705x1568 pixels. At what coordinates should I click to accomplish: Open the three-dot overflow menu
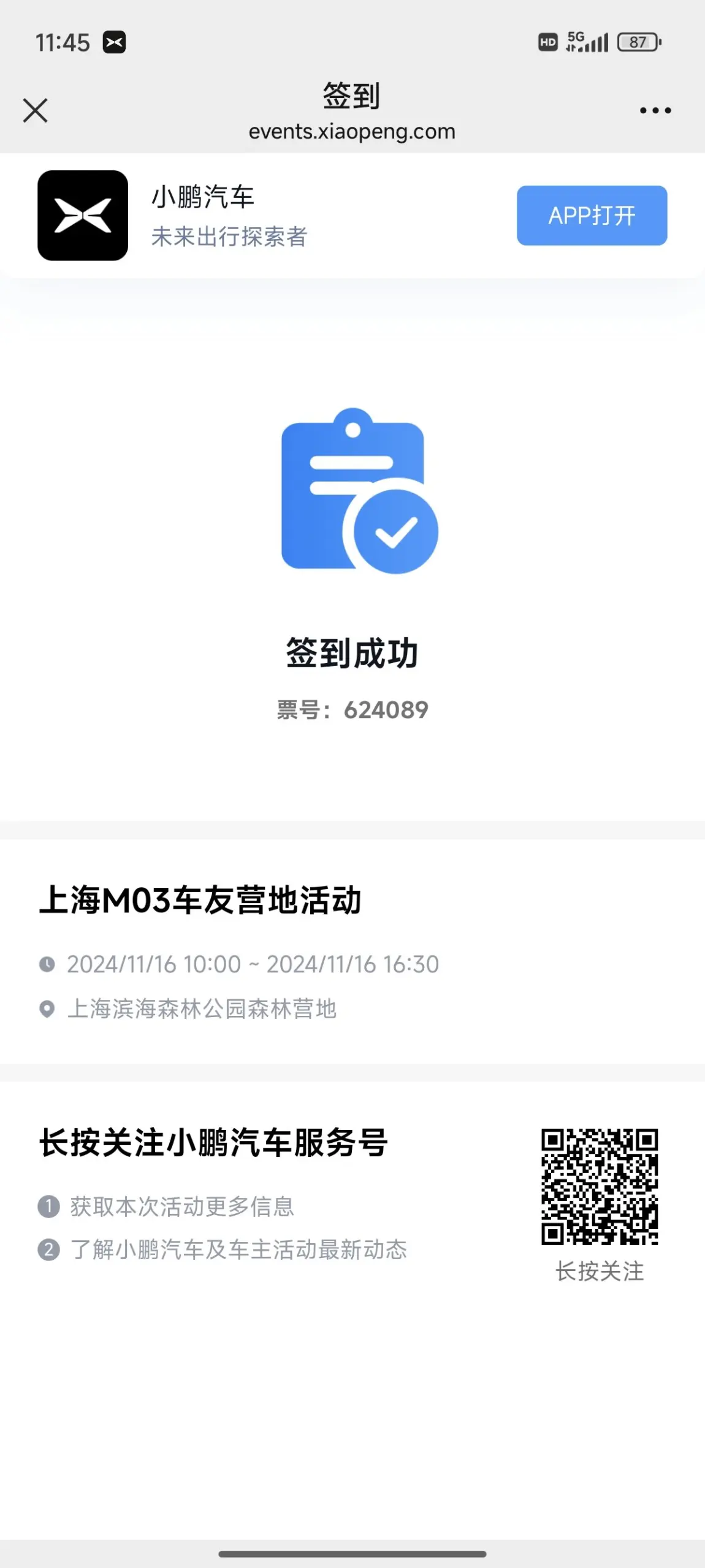(655, 111)
